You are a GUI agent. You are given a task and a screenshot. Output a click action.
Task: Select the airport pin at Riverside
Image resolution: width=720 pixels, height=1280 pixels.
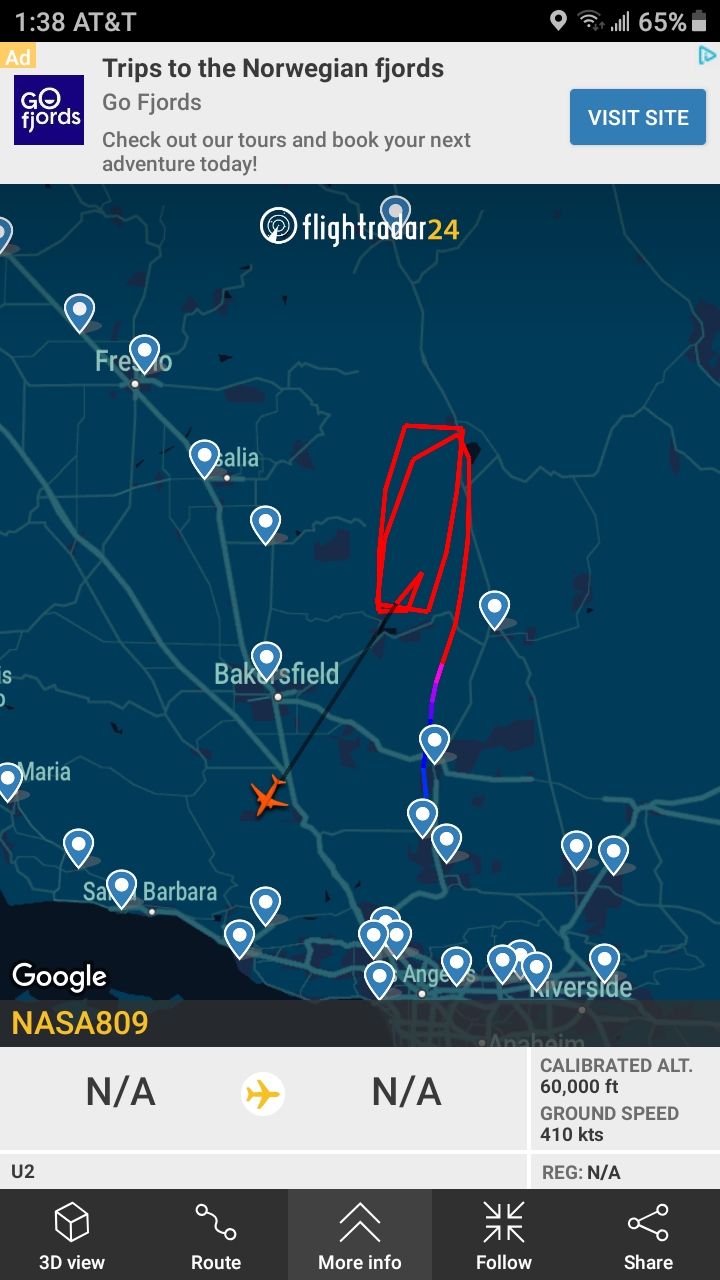coord(604,962)
